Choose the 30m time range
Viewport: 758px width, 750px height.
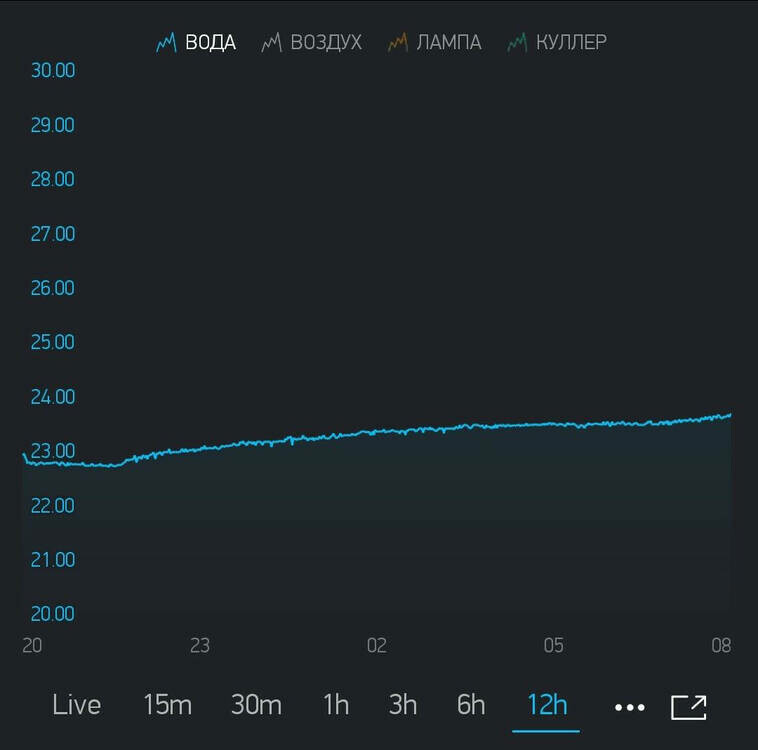[256, 705]
